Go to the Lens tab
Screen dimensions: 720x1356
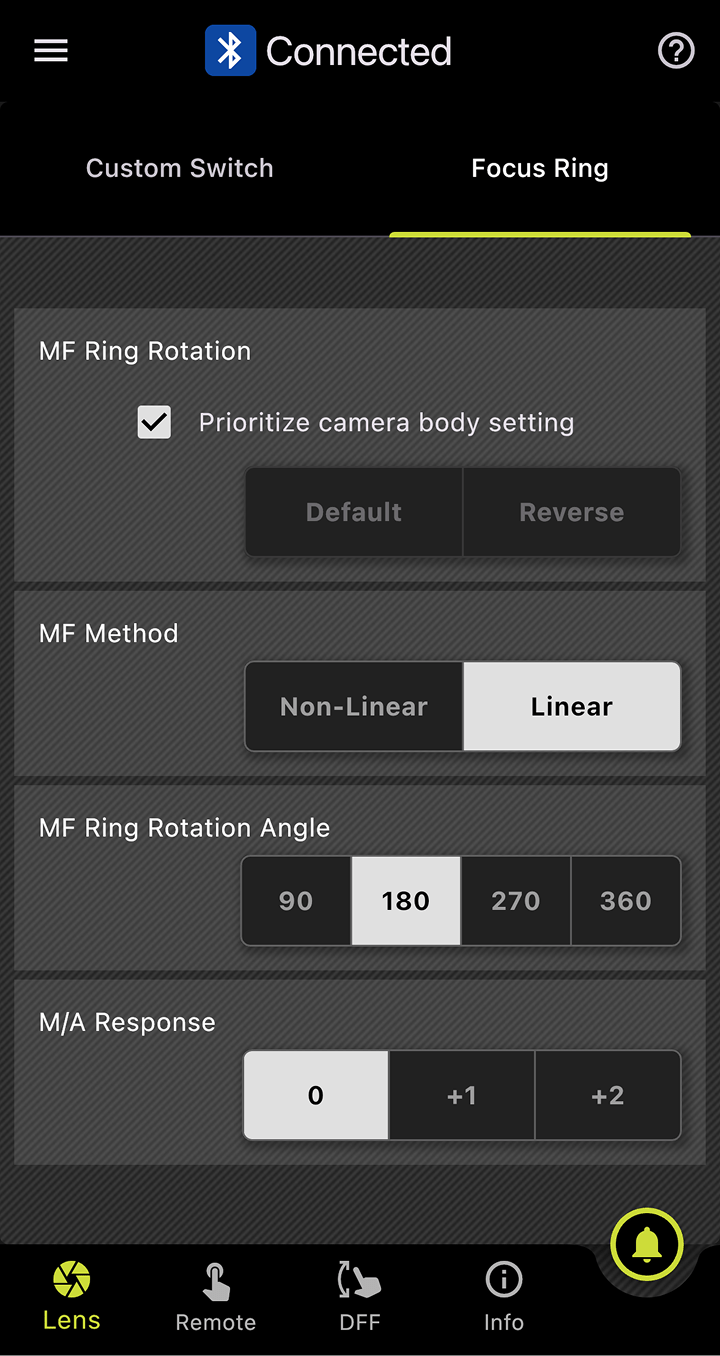pyautogui.click(x=72, y=1297)
